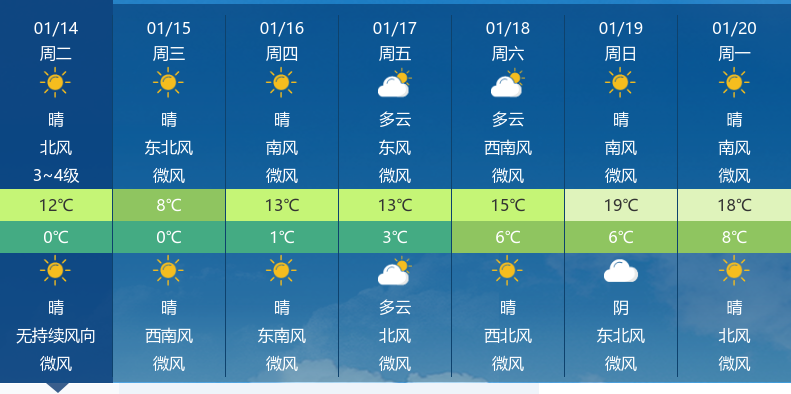Image resolution: width=791 pixels, height=394 pixels.
Task: Tap the 01/19 周日 forecast day
Action: (x=621, y=192)
